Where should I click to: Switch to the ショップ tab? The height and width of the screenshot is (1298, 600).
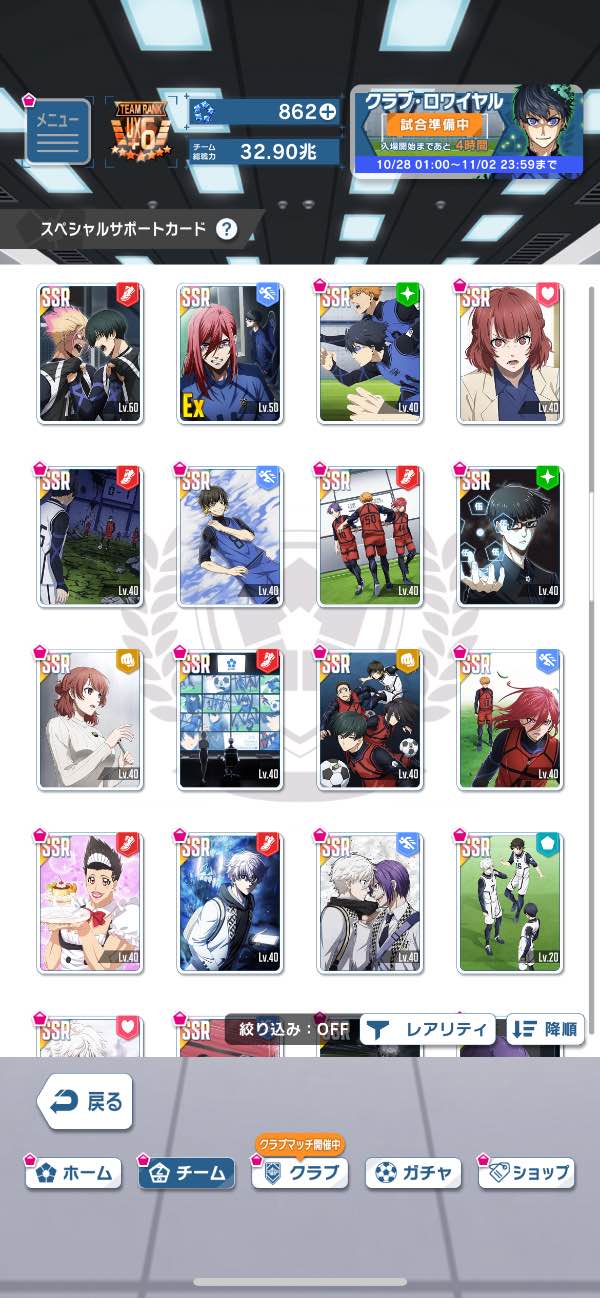tap(526, 1173)
